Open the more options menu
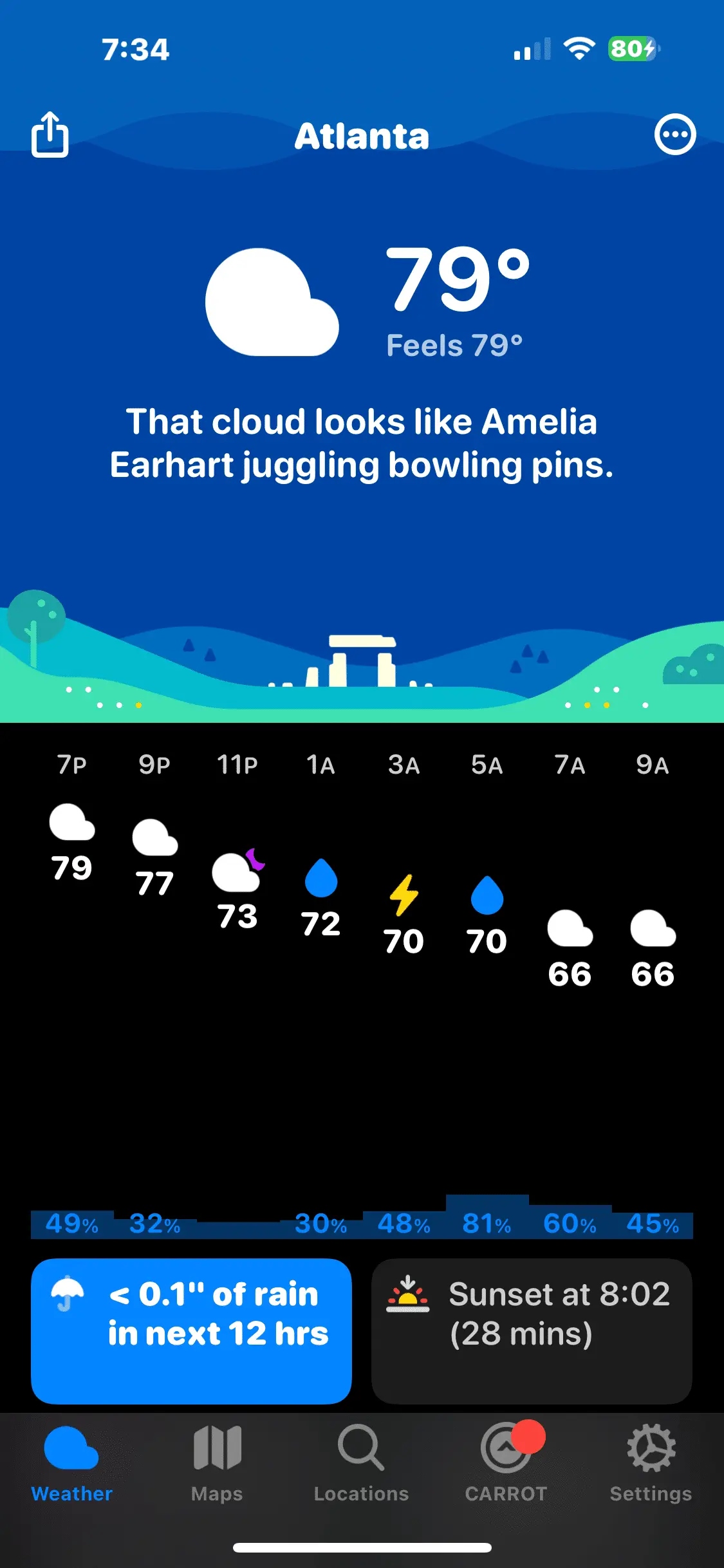 pyautogui.click(x=674, y=135)
